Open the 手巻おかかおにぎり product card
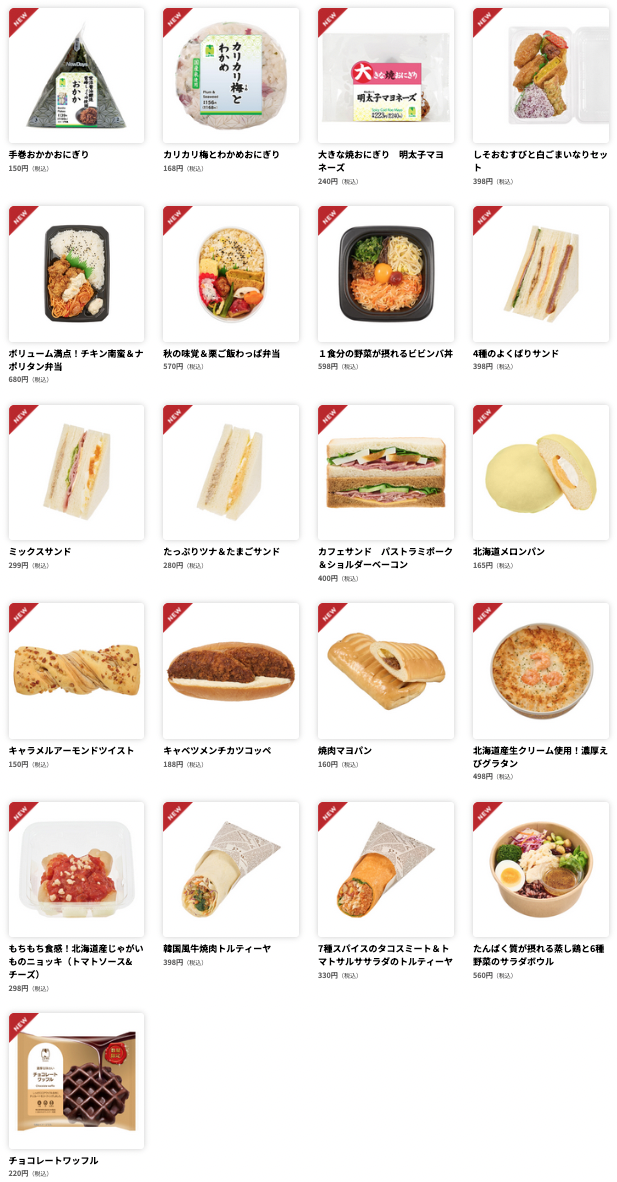The width and height of the screenshot is (617, 1182). [x=76, y=76]
